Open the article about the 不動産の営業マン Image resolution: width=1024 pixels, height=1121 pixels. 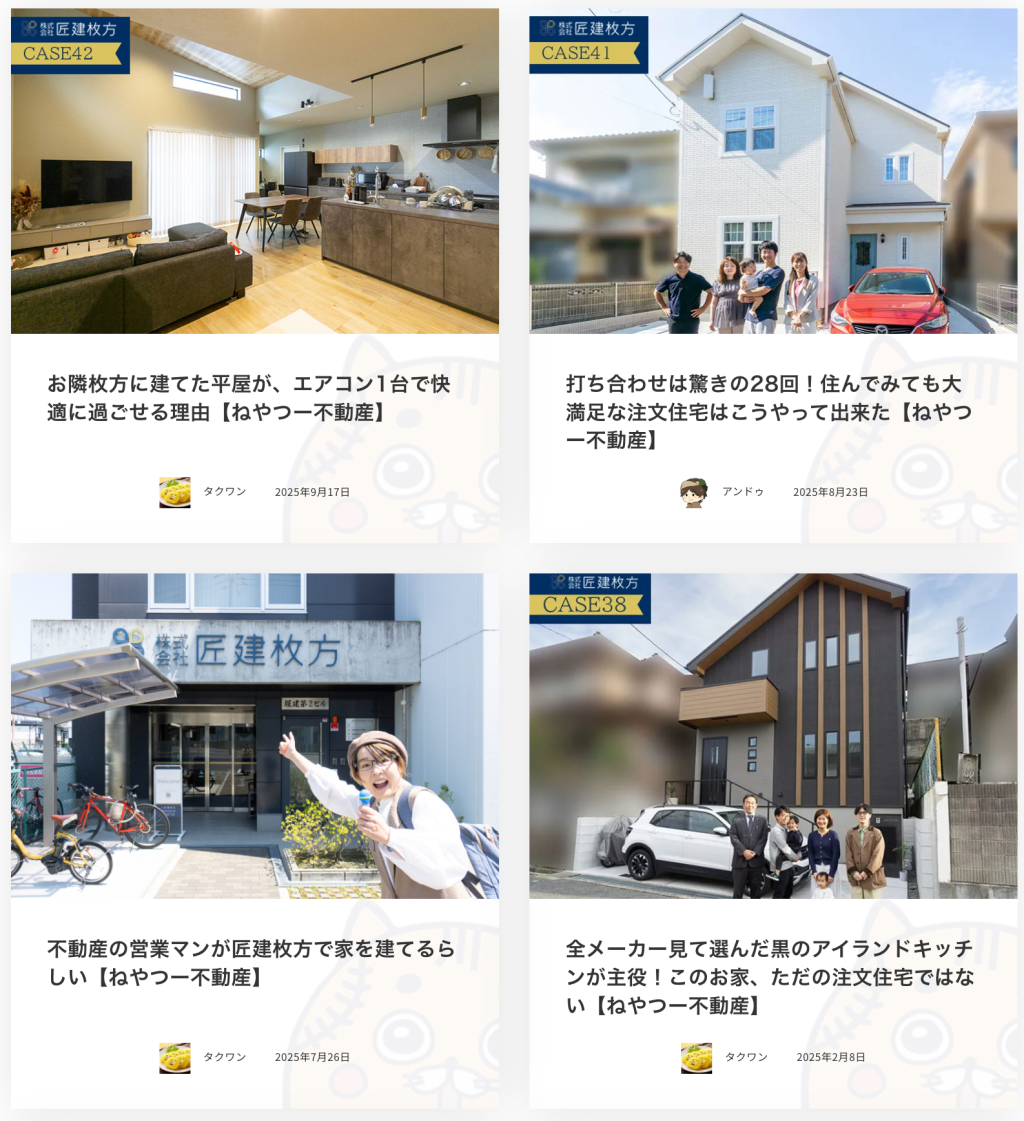[250, 962]
